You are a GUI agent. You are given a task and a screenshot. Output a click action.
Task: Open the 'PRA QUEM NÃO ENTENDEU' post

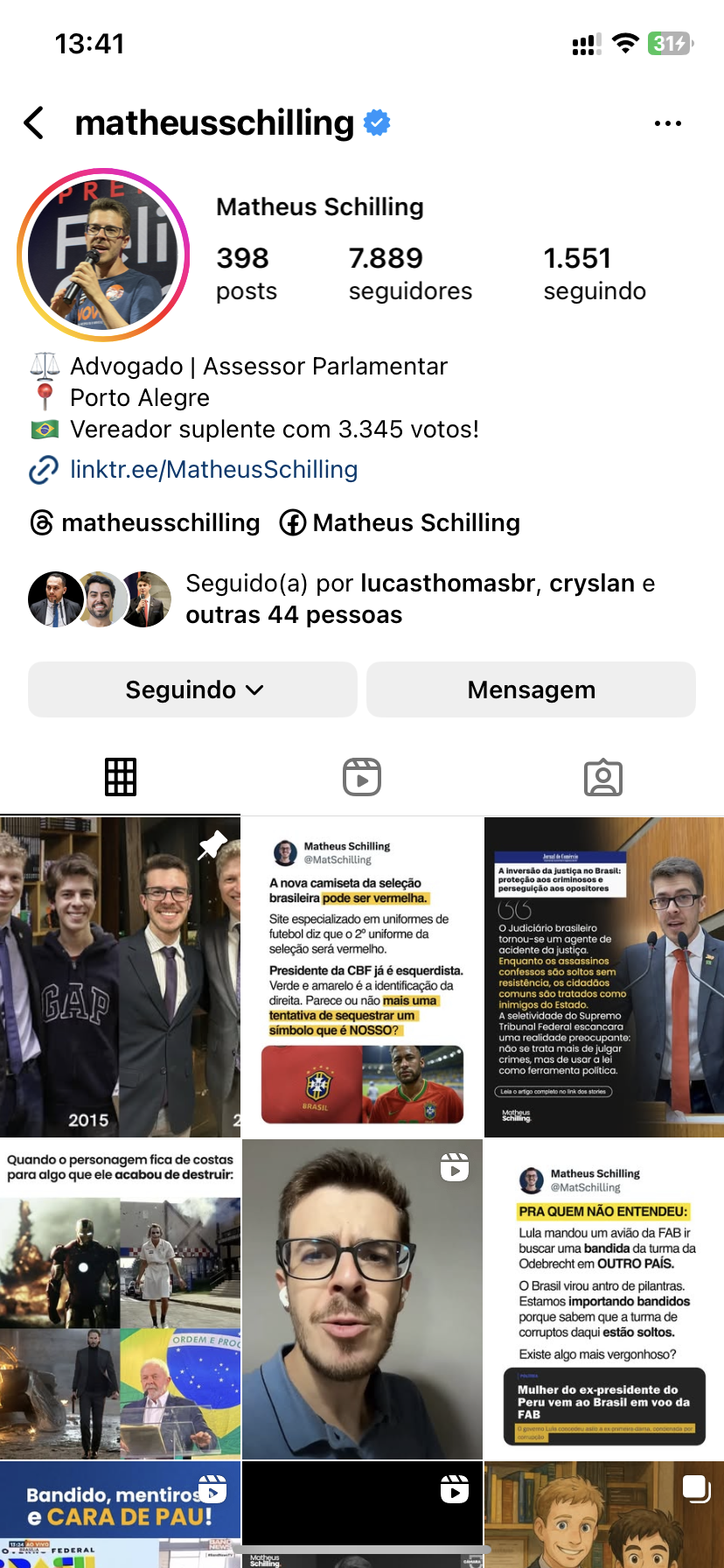[604, 1298]
